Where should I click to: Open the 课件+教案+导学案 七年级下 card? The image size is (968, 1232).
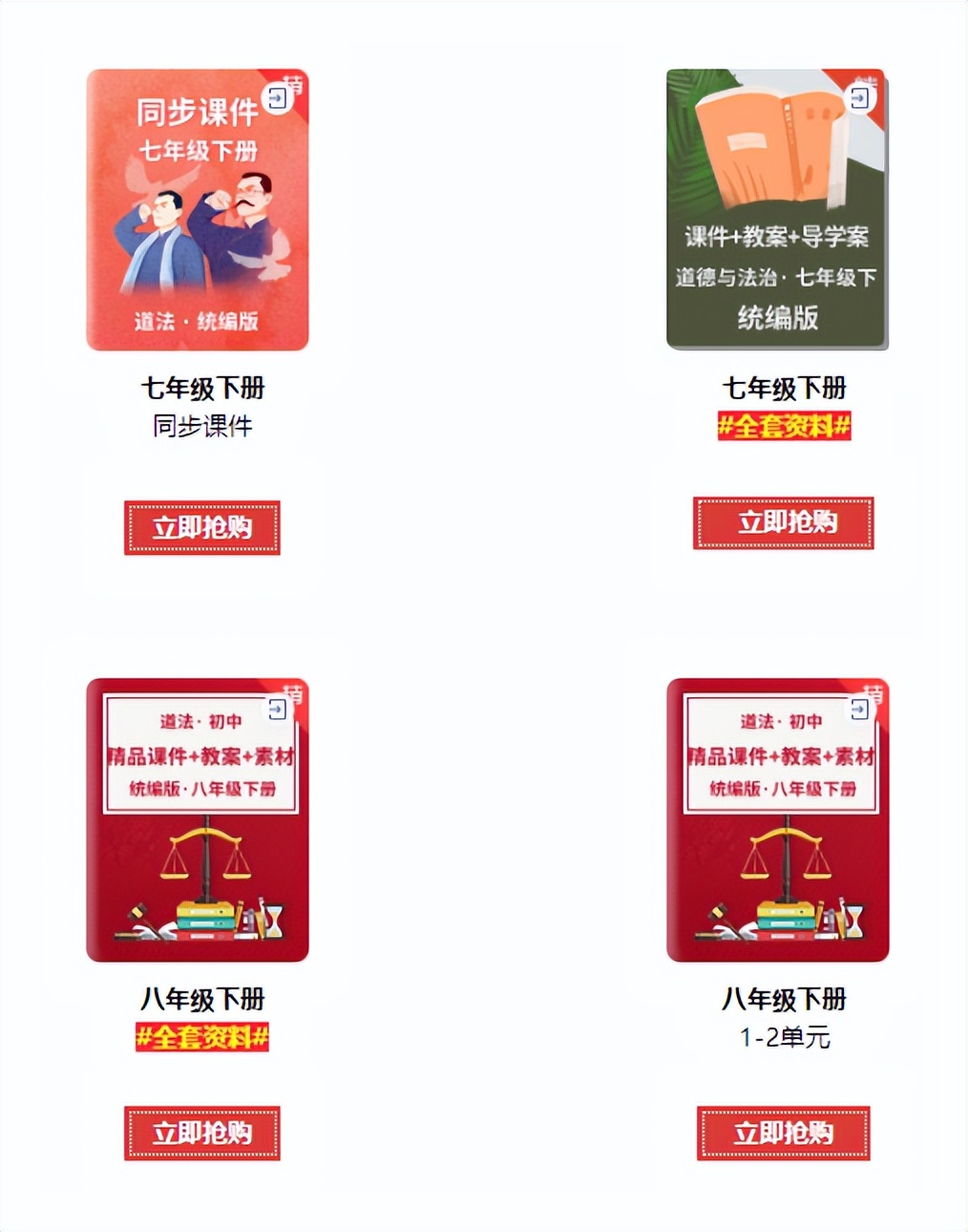click(777, 210)
